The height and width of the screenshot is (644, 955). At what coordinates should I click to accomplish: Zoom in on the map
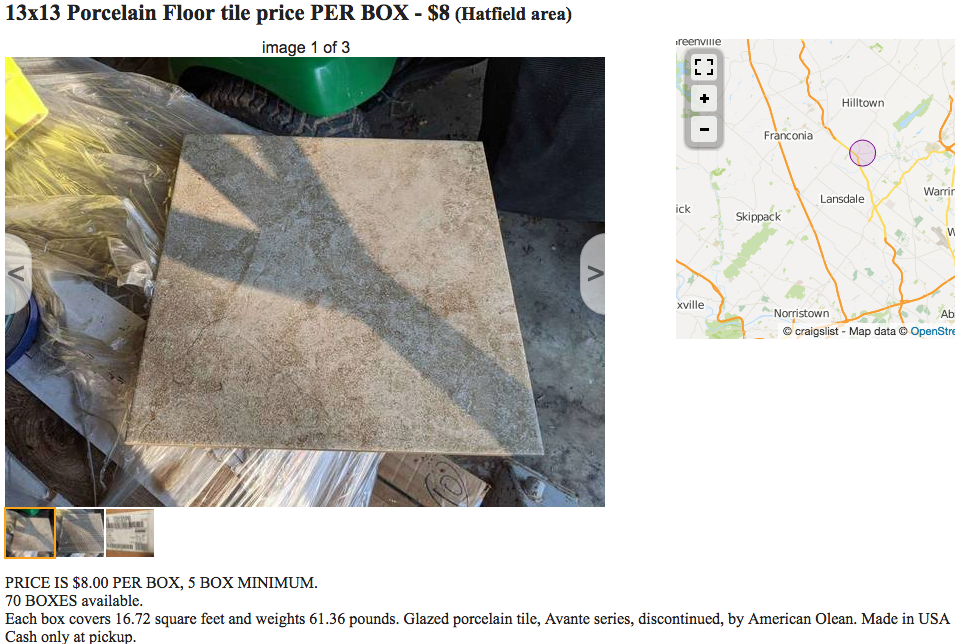pyautogui.click(x=704, y=98)
